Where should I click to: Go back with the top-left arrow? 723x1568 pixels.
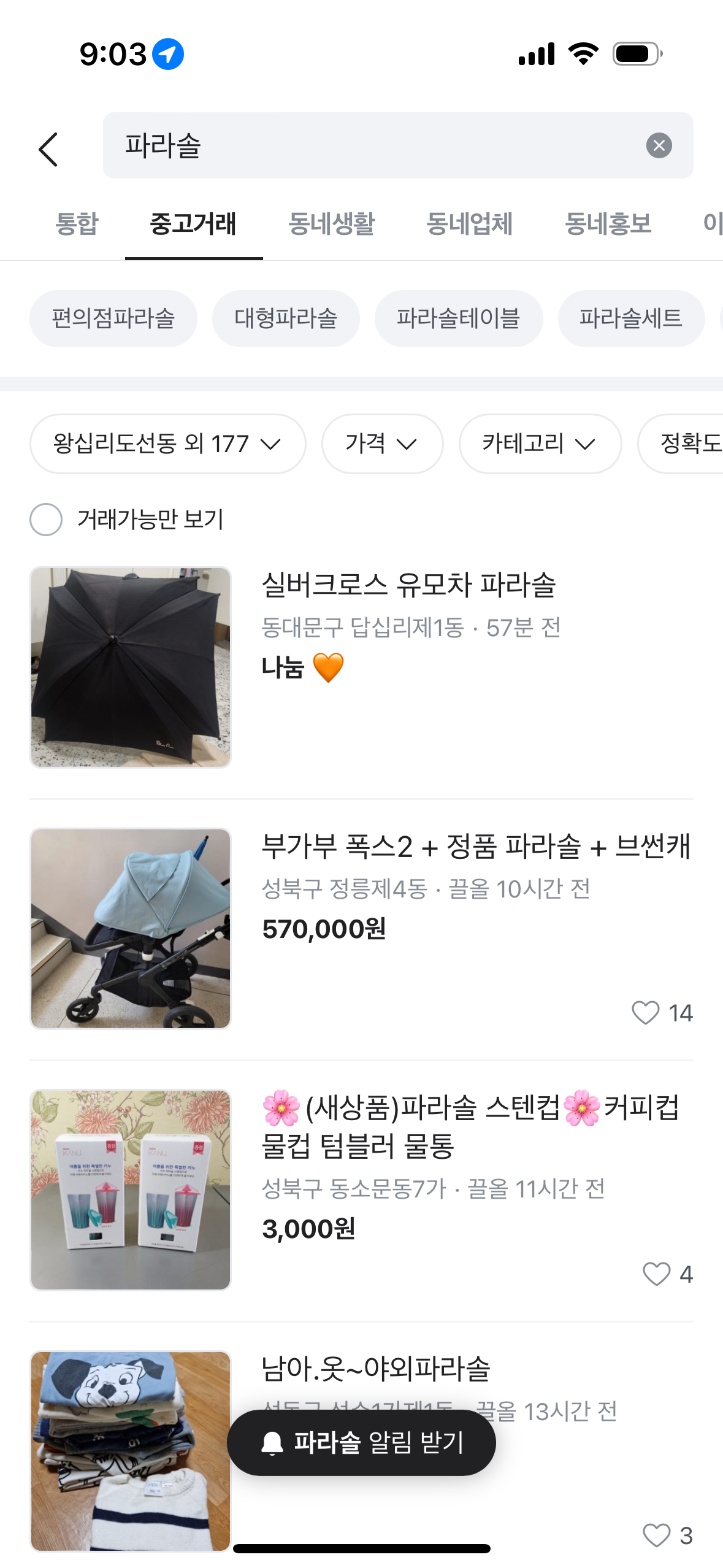tap(48, 149)
